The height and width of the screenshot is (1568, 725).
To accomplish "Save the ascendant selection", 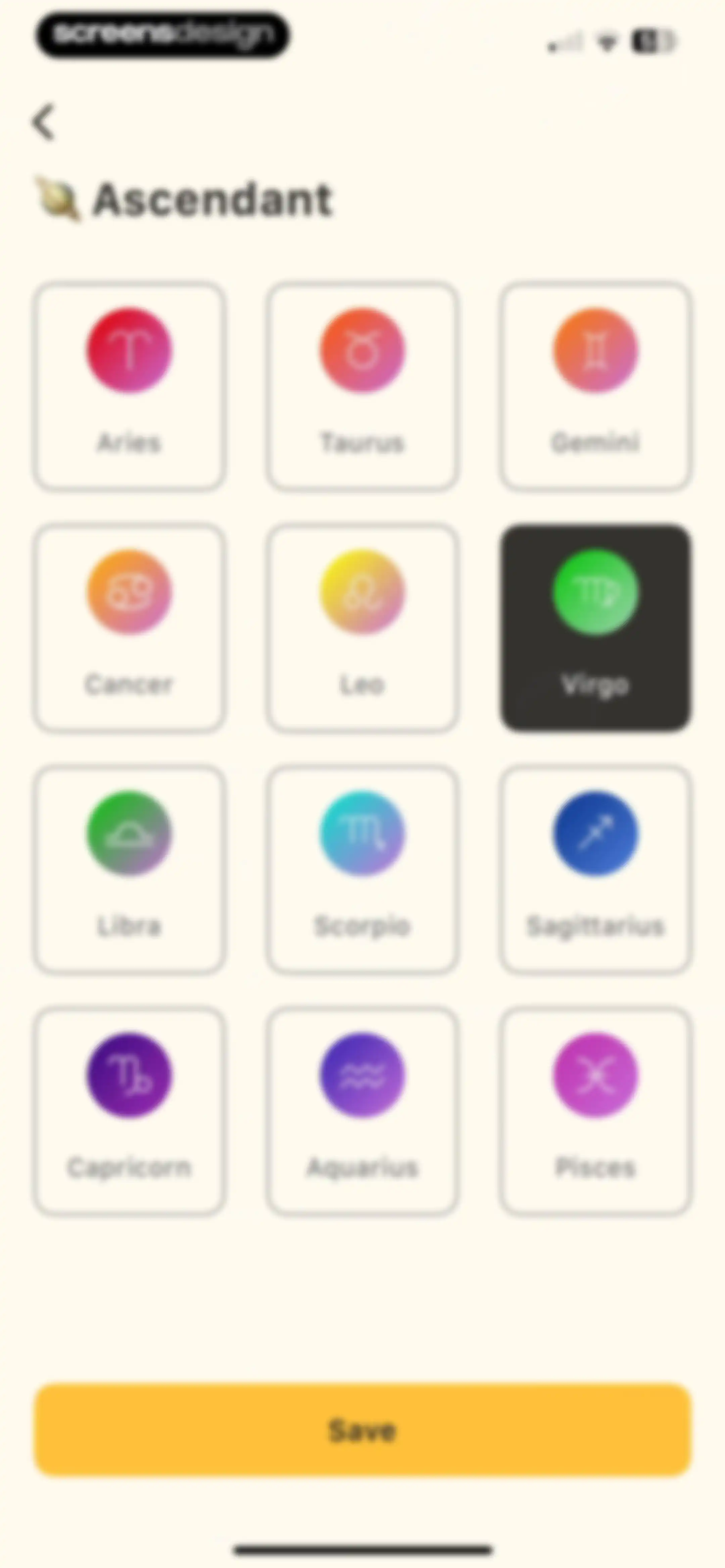I will [362, 1430].
